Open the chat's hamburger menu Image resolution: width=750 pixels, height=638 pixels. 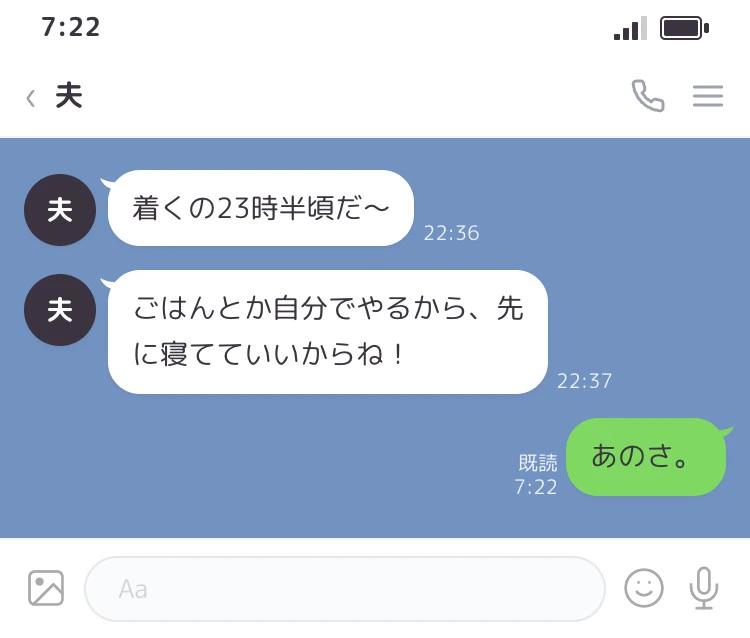[708, 96]
